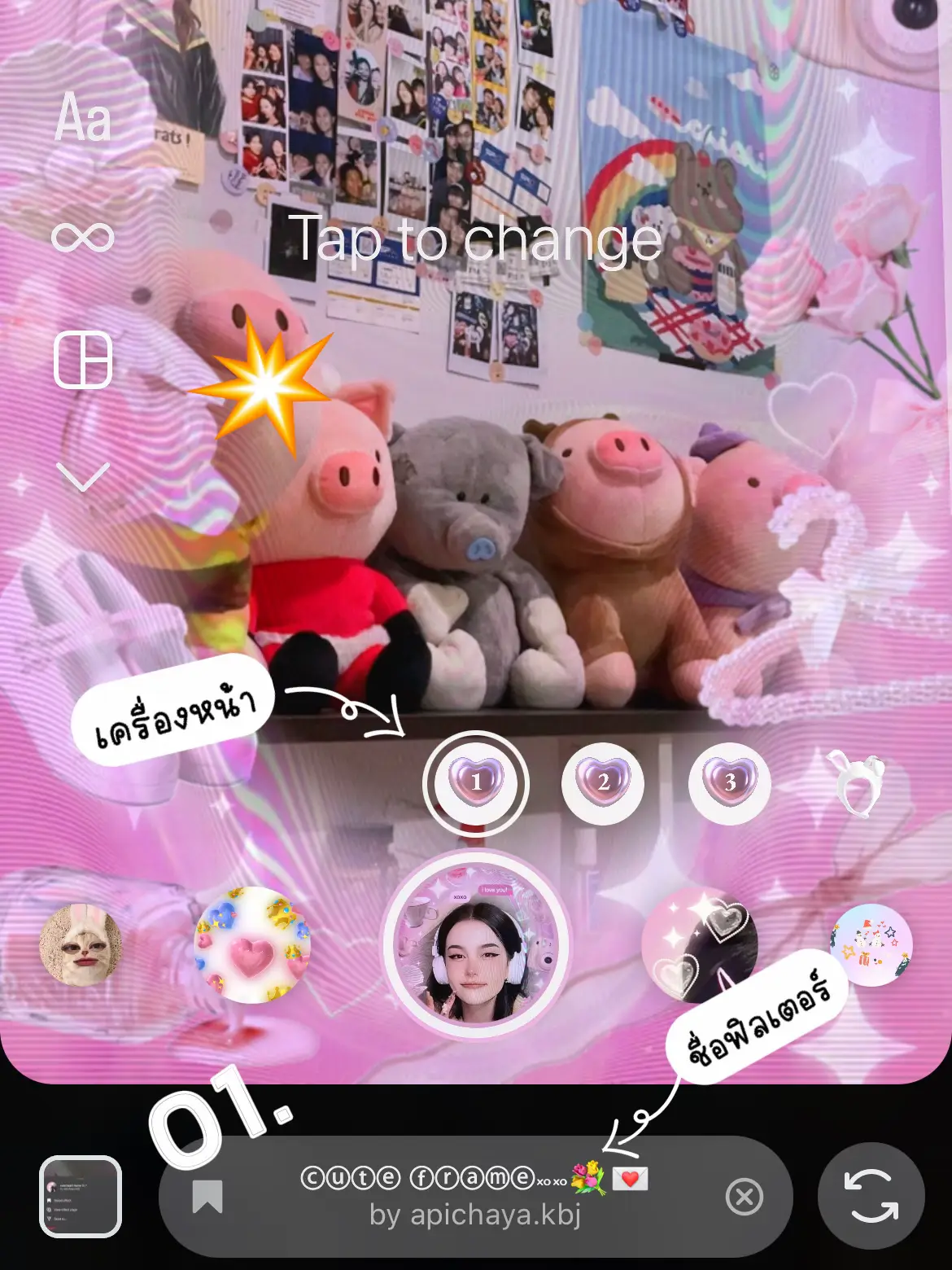The image size is (952, 1270).
Task: Open Boomerang mode with the infinity icon
Action: (x=84, y=236)
